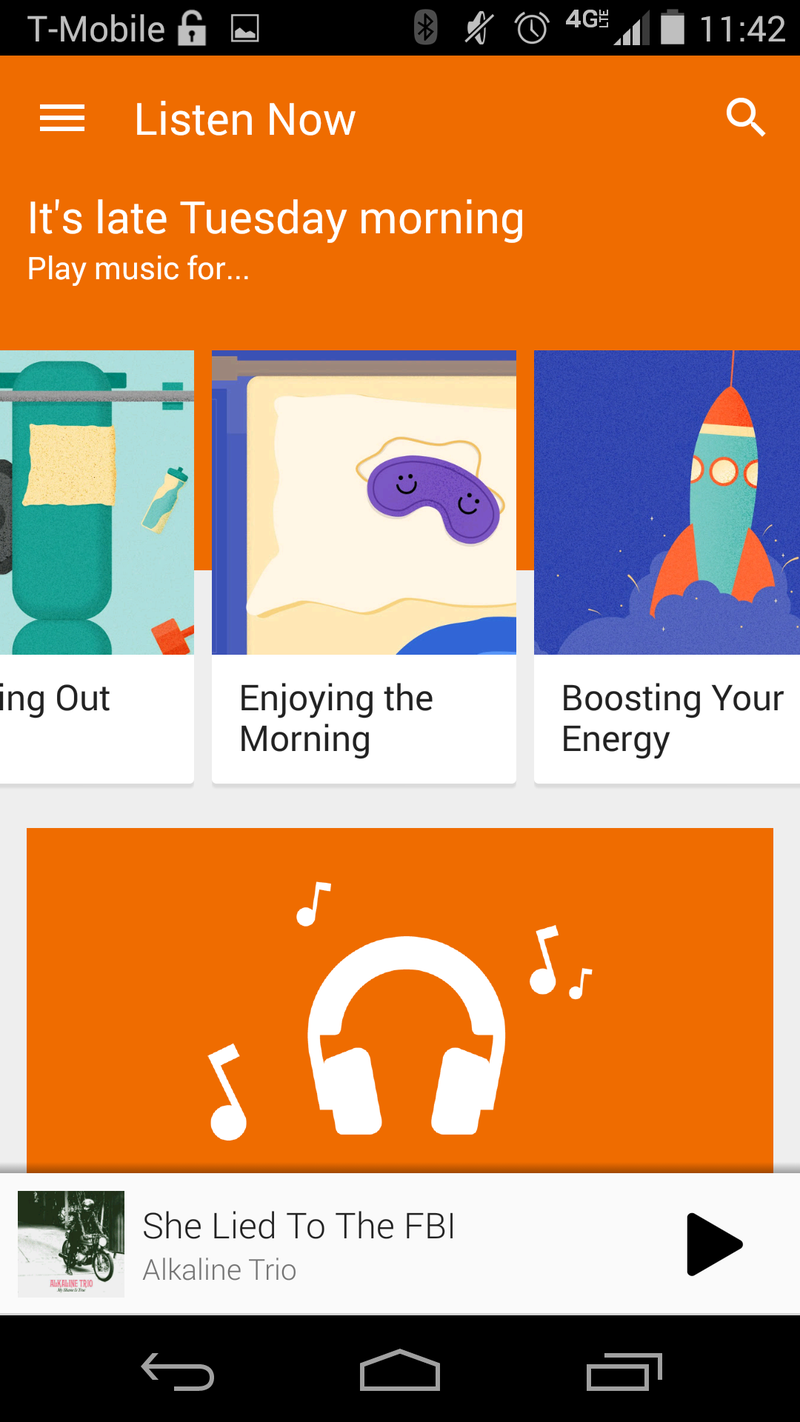This screenshot has height=1422, width=800.
Task: Open the orange headphones card
Action: pos(400,1000)
